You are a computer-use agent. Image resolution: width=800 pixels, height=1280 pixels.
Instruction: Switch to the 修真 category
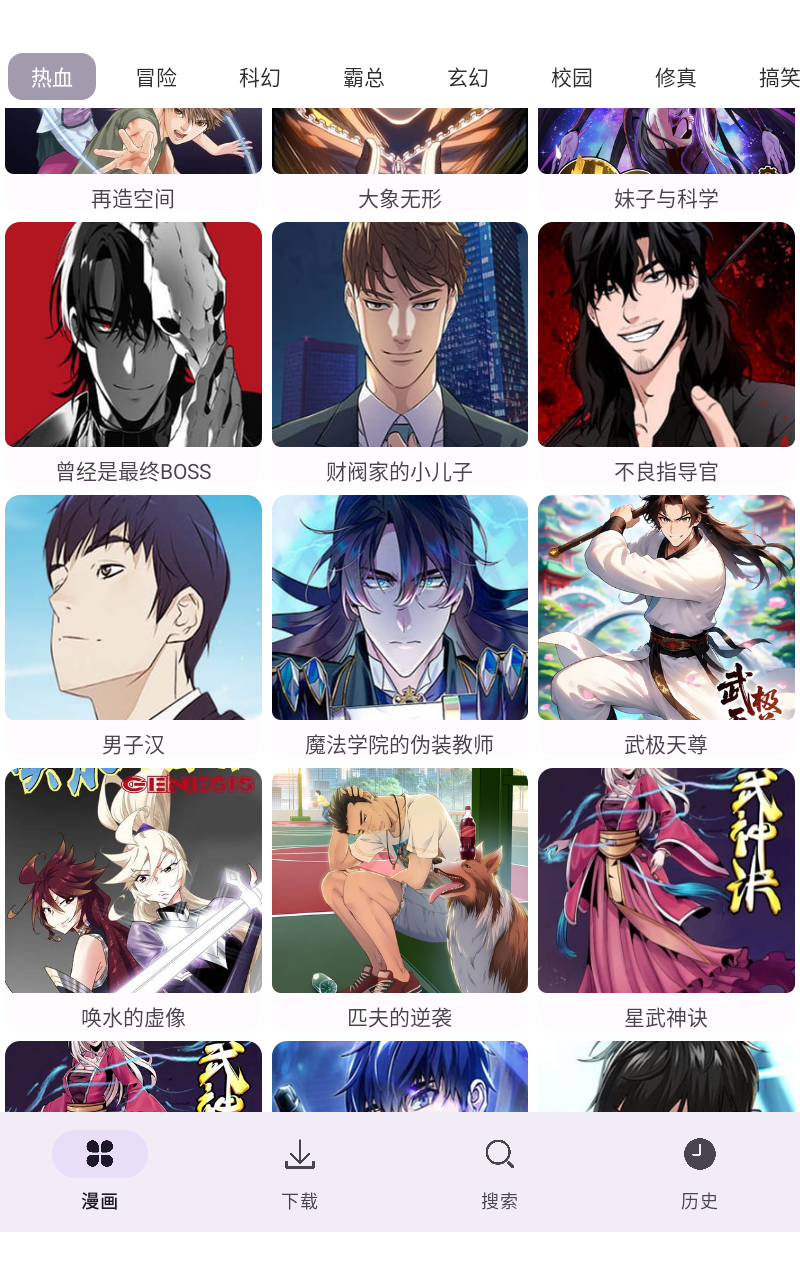tap(676, 77)
